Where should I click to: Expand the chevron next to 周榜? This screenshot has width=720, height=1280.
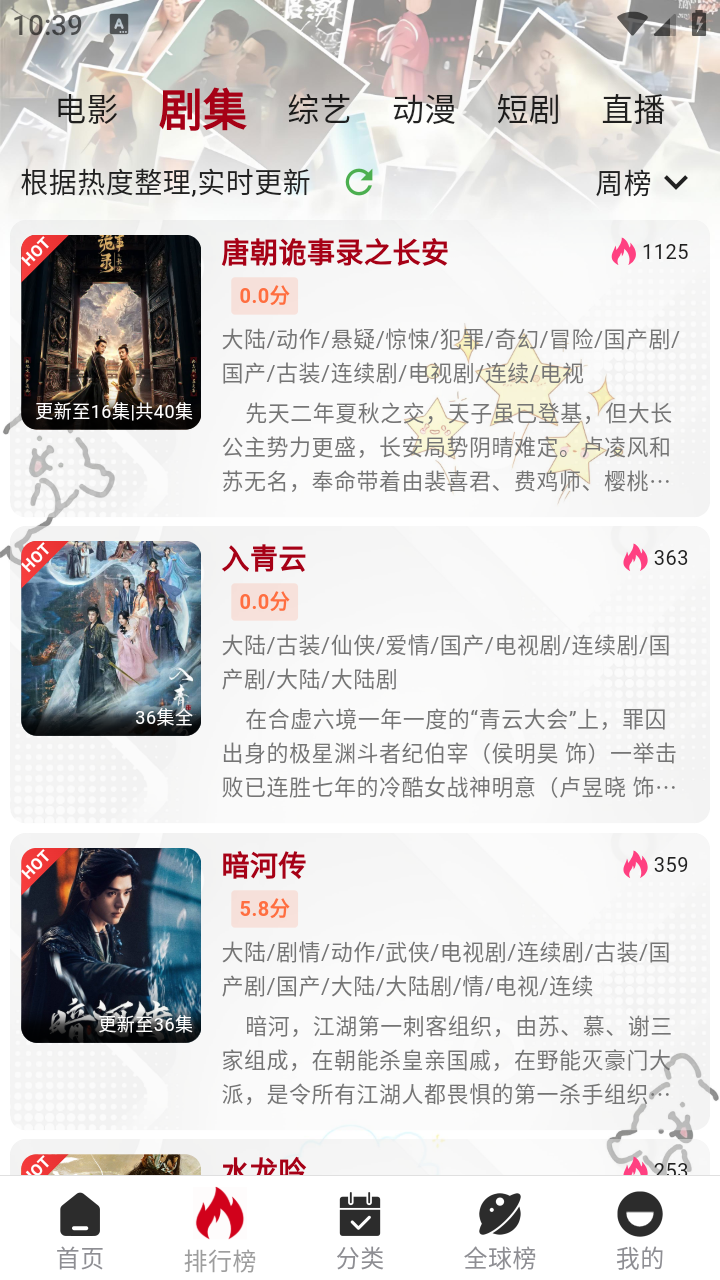point(675,184)
